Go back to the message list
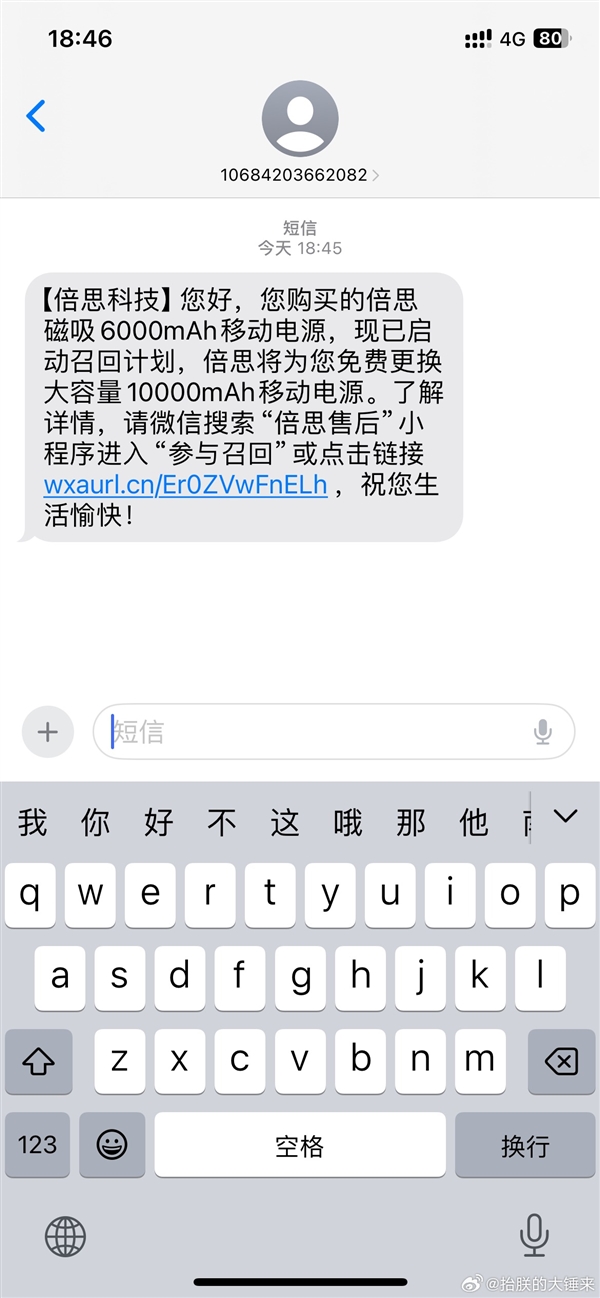The height and width of the screenshot is (1298, 600). (36, 116)
